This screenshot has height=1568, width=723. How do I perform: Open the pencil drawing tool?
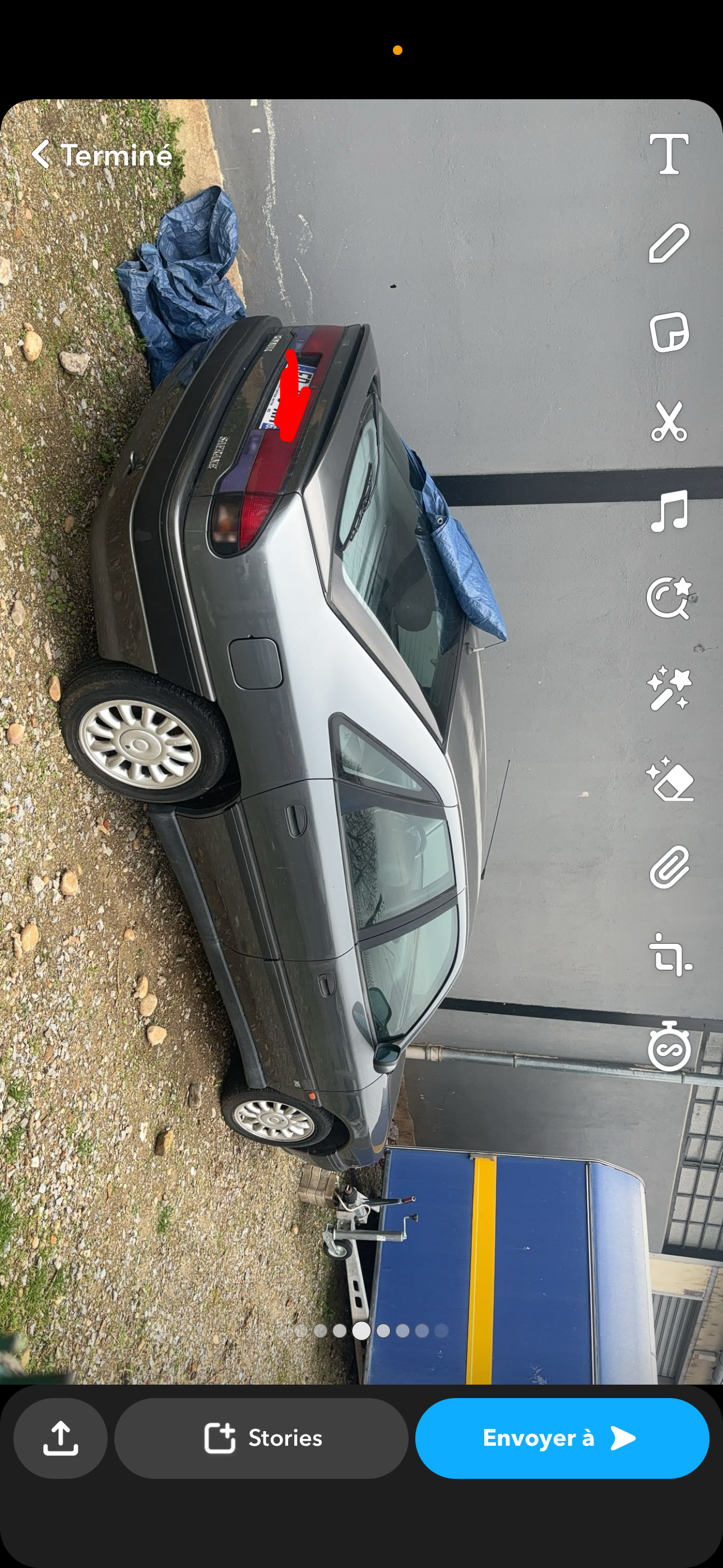click(x=668, y=243)
